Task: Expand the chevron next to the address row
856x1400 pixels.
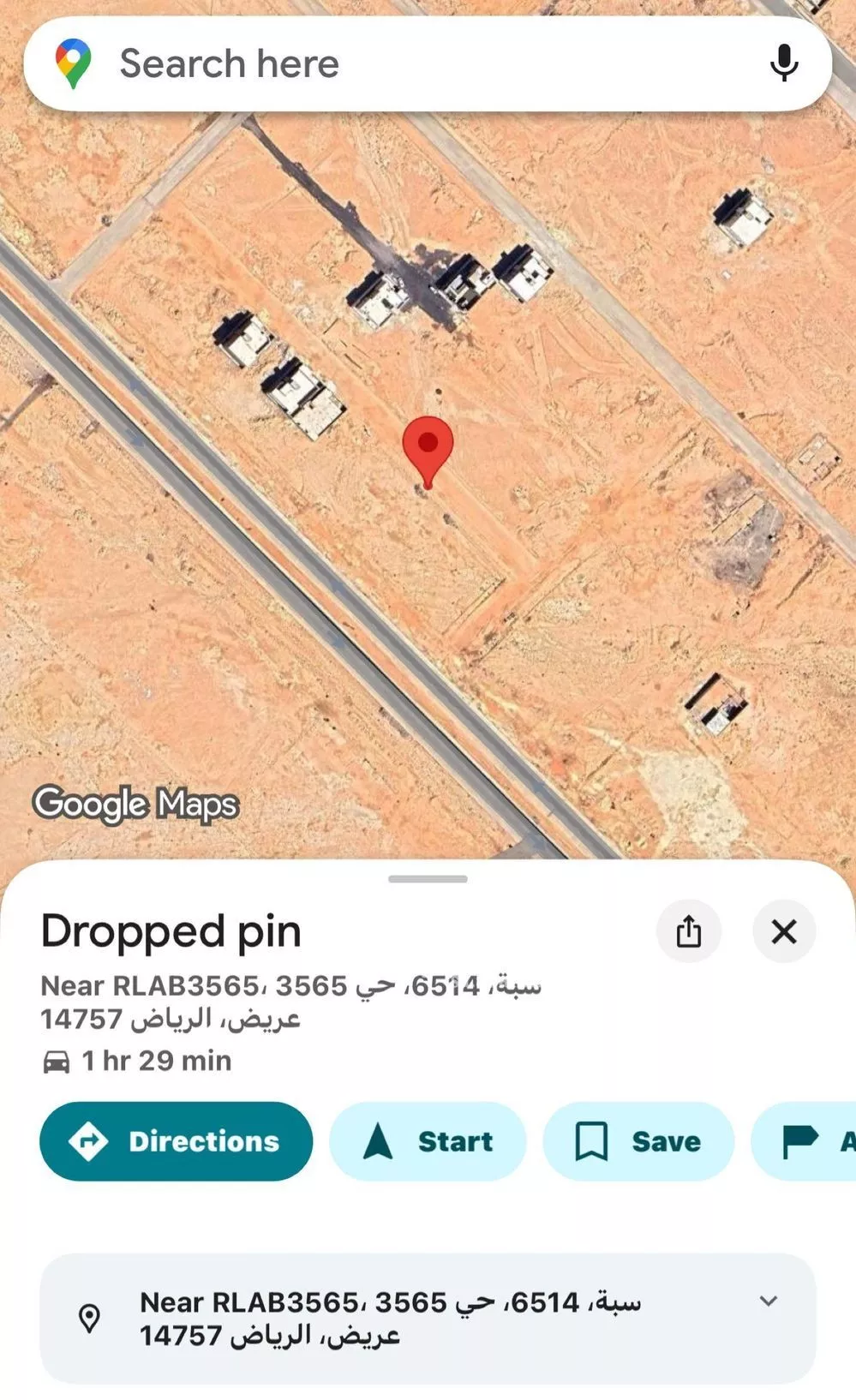Action: click(x=767, y=1301)
